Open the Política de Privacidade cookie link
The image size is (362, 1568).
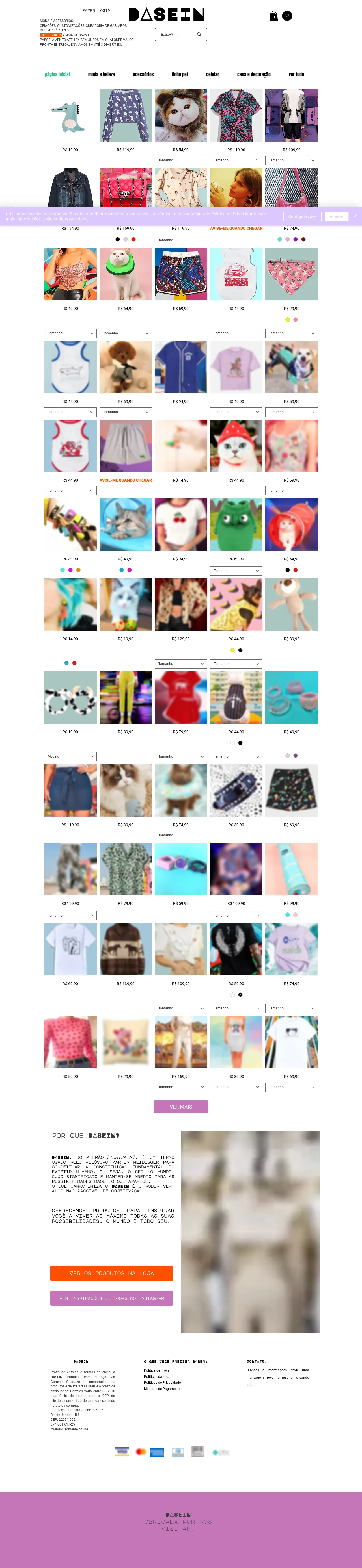pos(65,219)
